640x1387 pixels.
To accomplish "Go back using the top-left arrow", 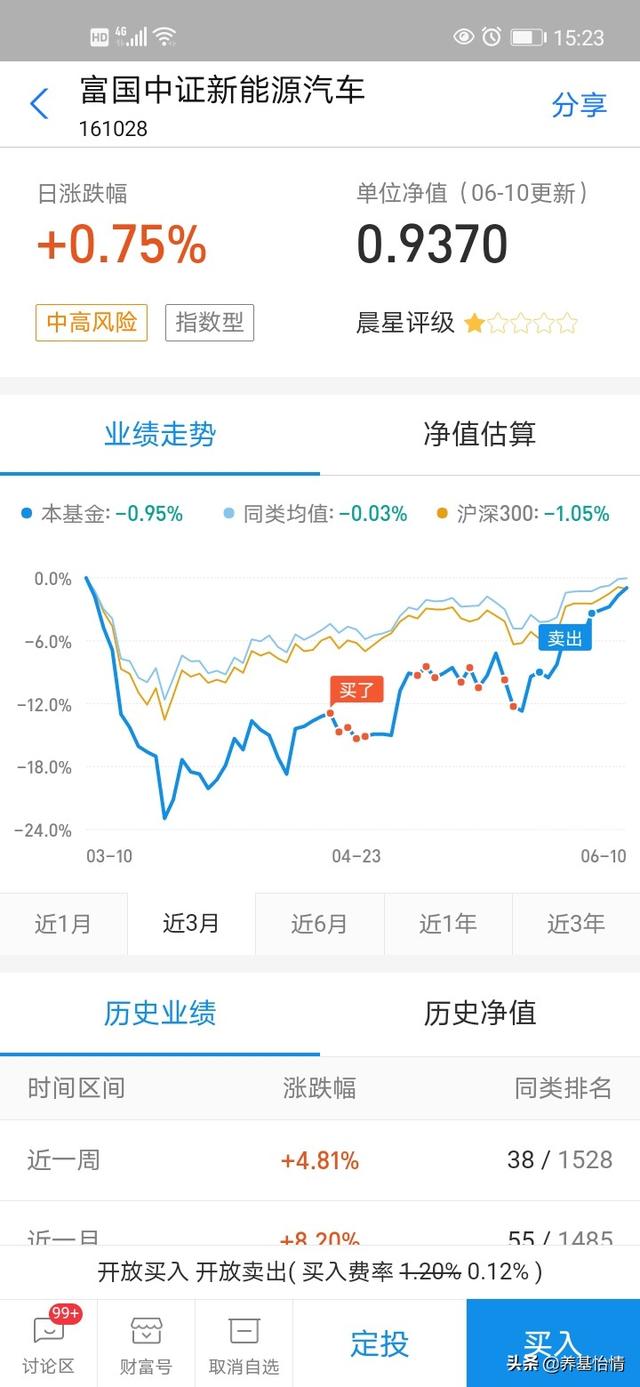I will (x=39, y=104).
